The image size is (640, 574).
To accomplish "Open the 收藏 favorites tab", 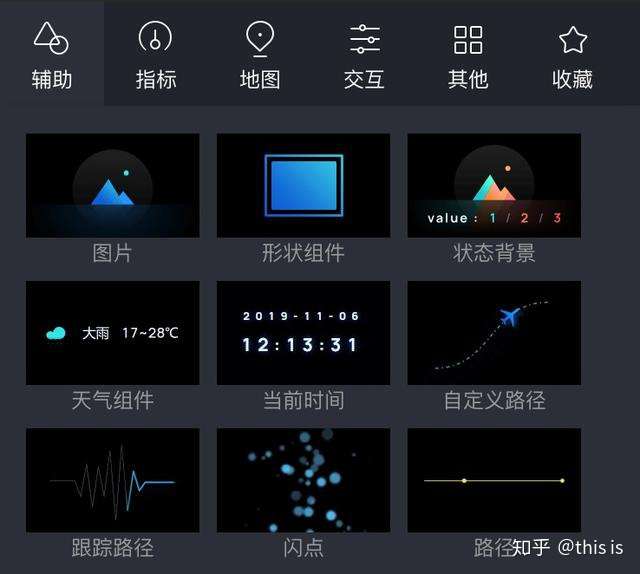I will pos(572,55).
